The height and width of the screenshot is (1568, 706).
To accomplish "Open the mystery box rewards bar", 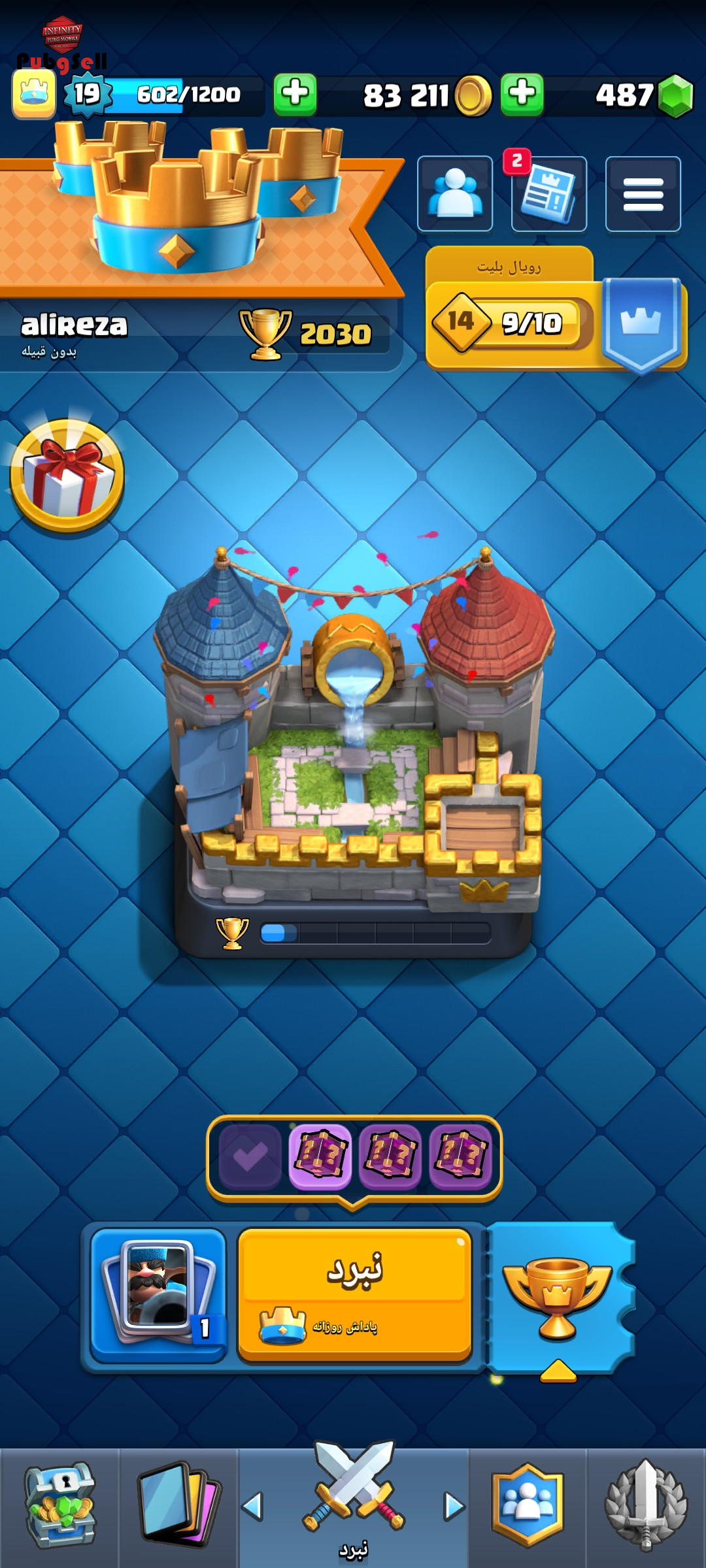I will pyautogui.click(x=354, y=1158).
